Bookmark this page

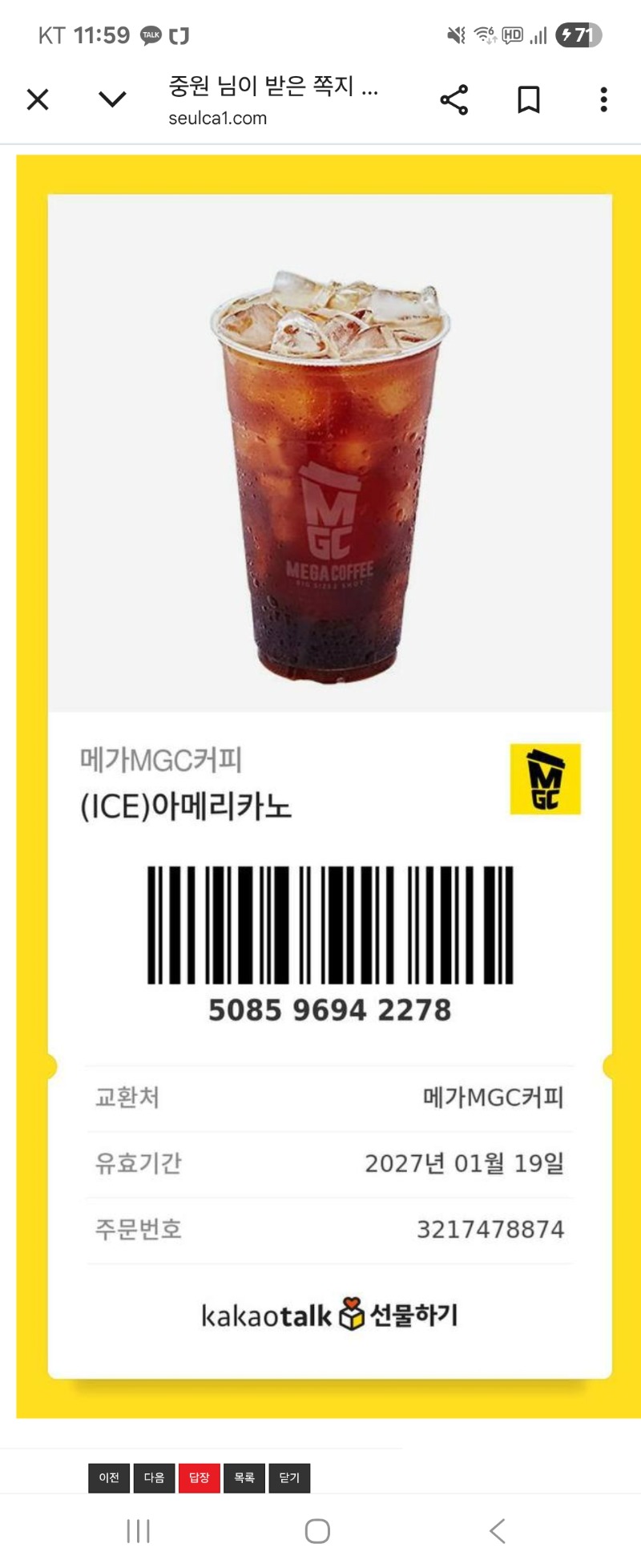click(x=529, y=99)
